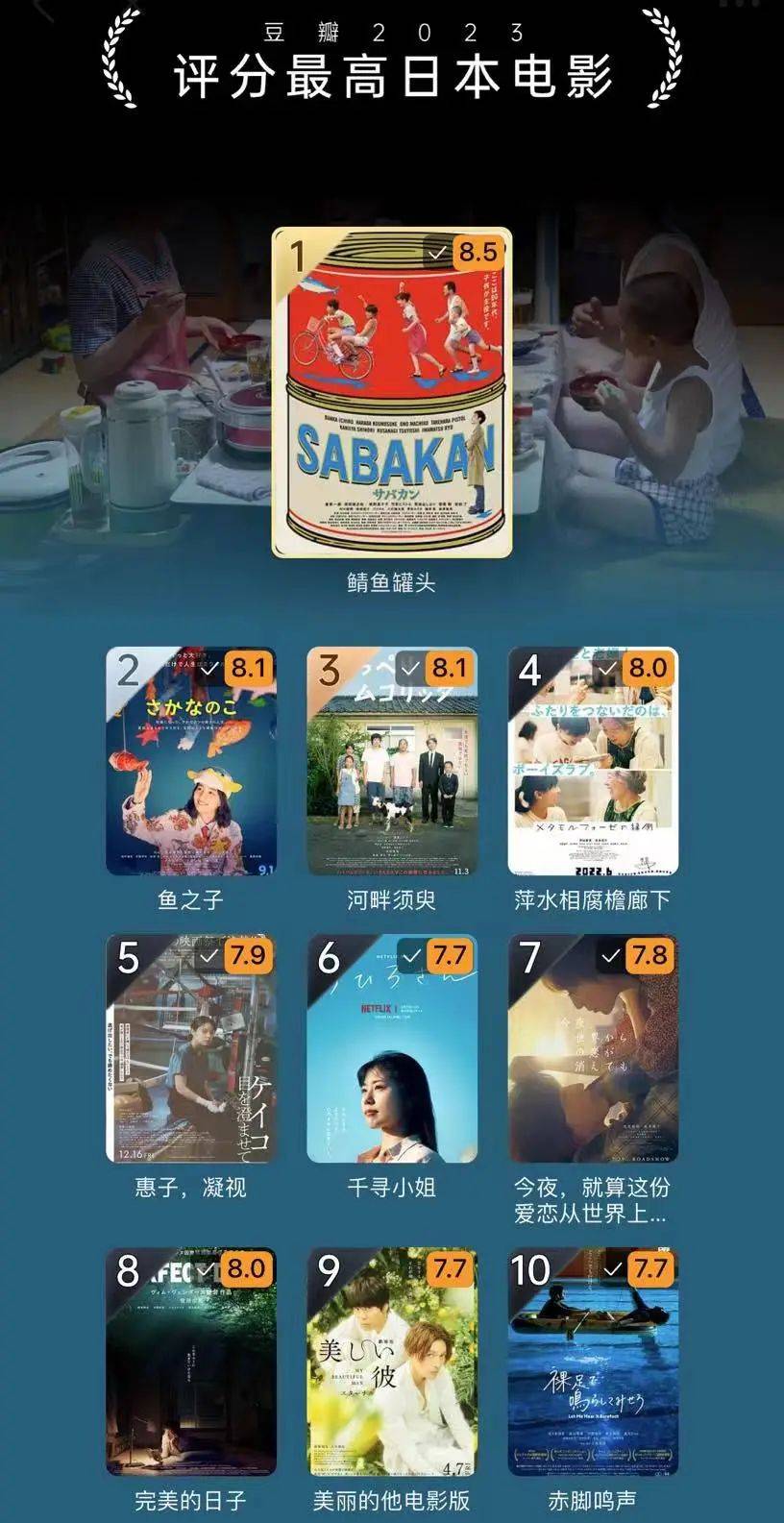Open 今夜,就算这份爱恋从世界上… card
Screen dimensions: 784x1523
click(593, 1049)
